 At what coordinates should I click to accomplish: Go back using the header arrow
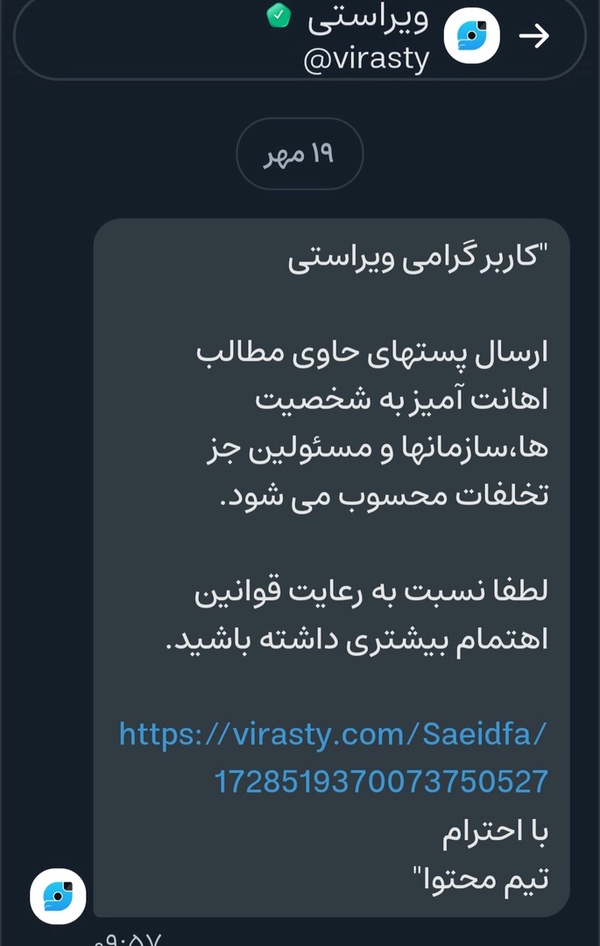click(x=534, y=36)
